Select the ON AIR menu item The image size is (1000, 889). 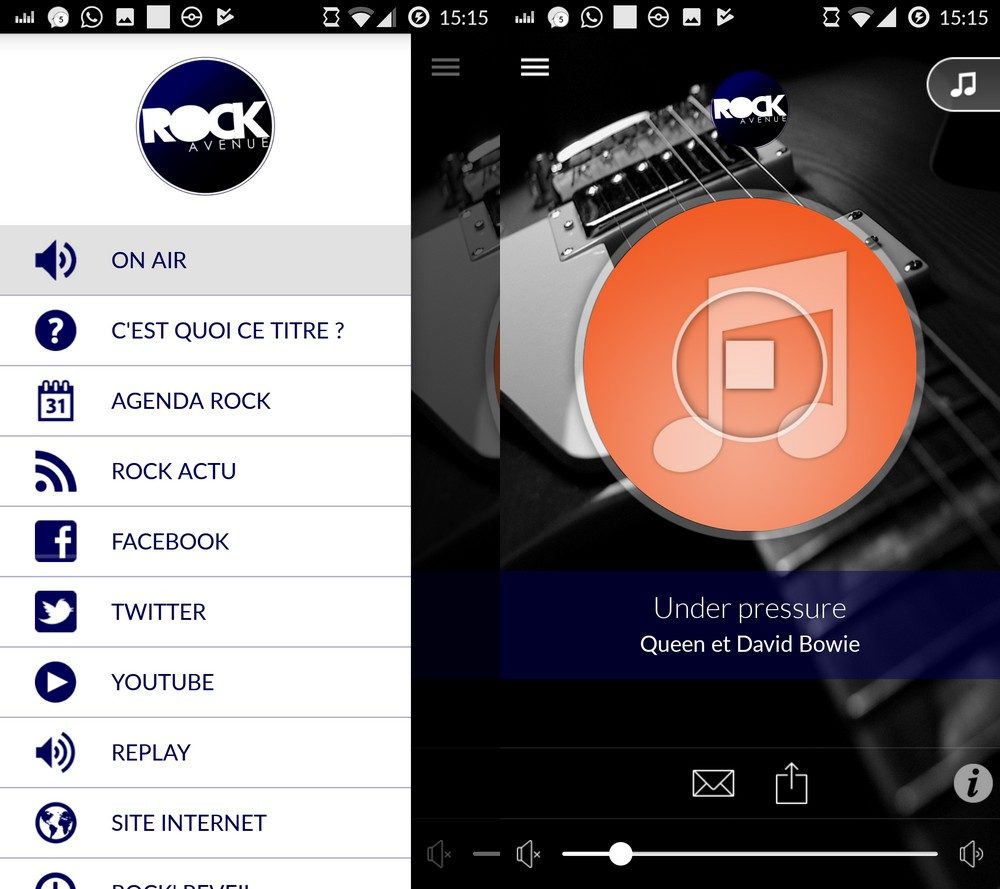point(205,260)
